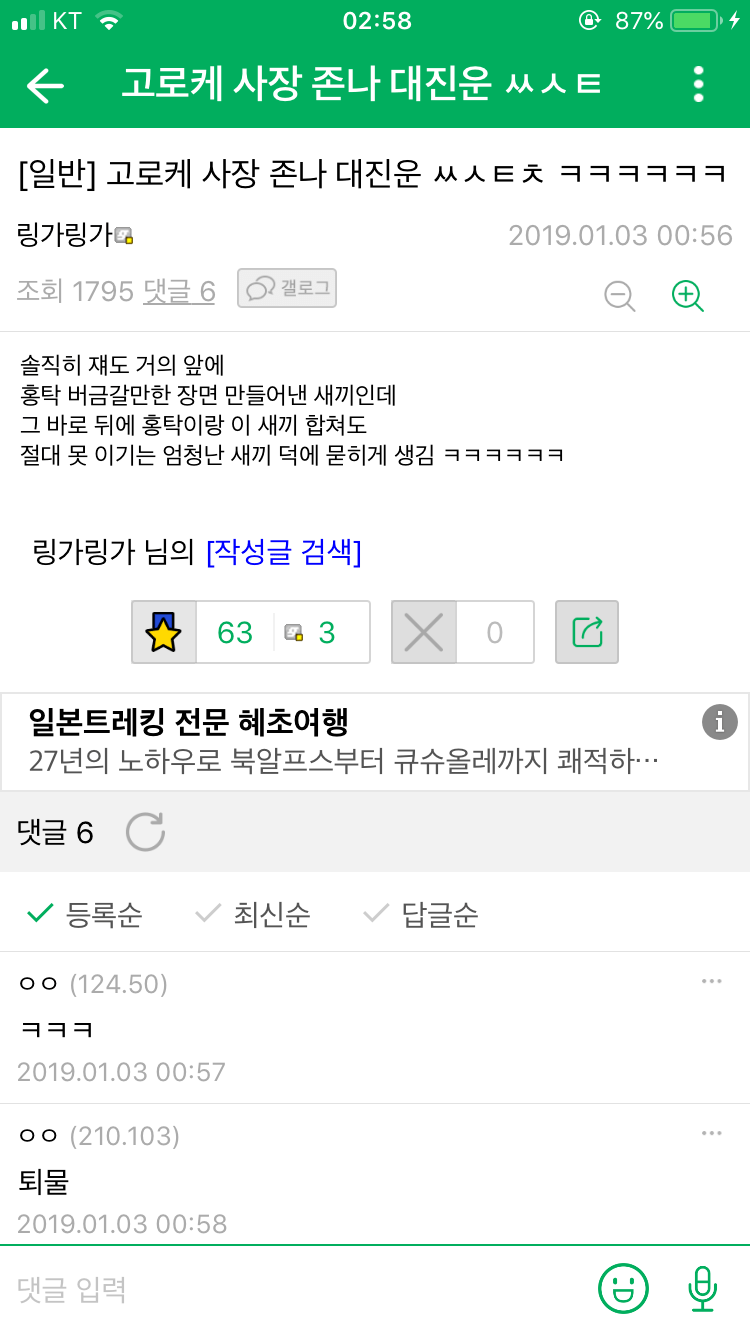This screenshot has width=750, height=1334.
Task: Refresh the comment list
Action: pyautogui.click(x=144, y=832)
